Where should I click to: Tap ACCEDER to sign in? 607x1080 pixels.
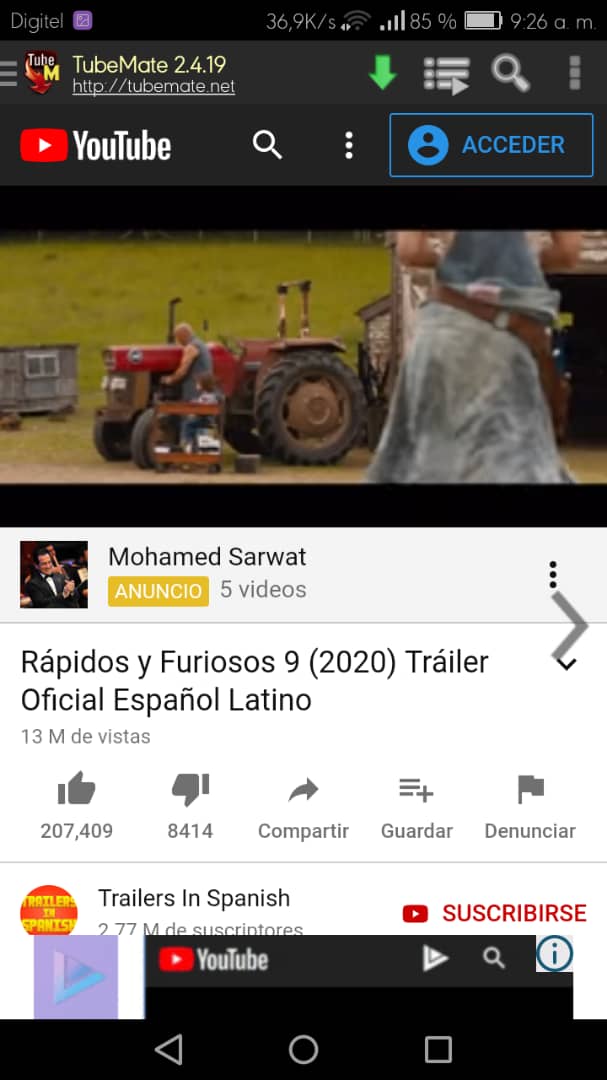point(491,145)
